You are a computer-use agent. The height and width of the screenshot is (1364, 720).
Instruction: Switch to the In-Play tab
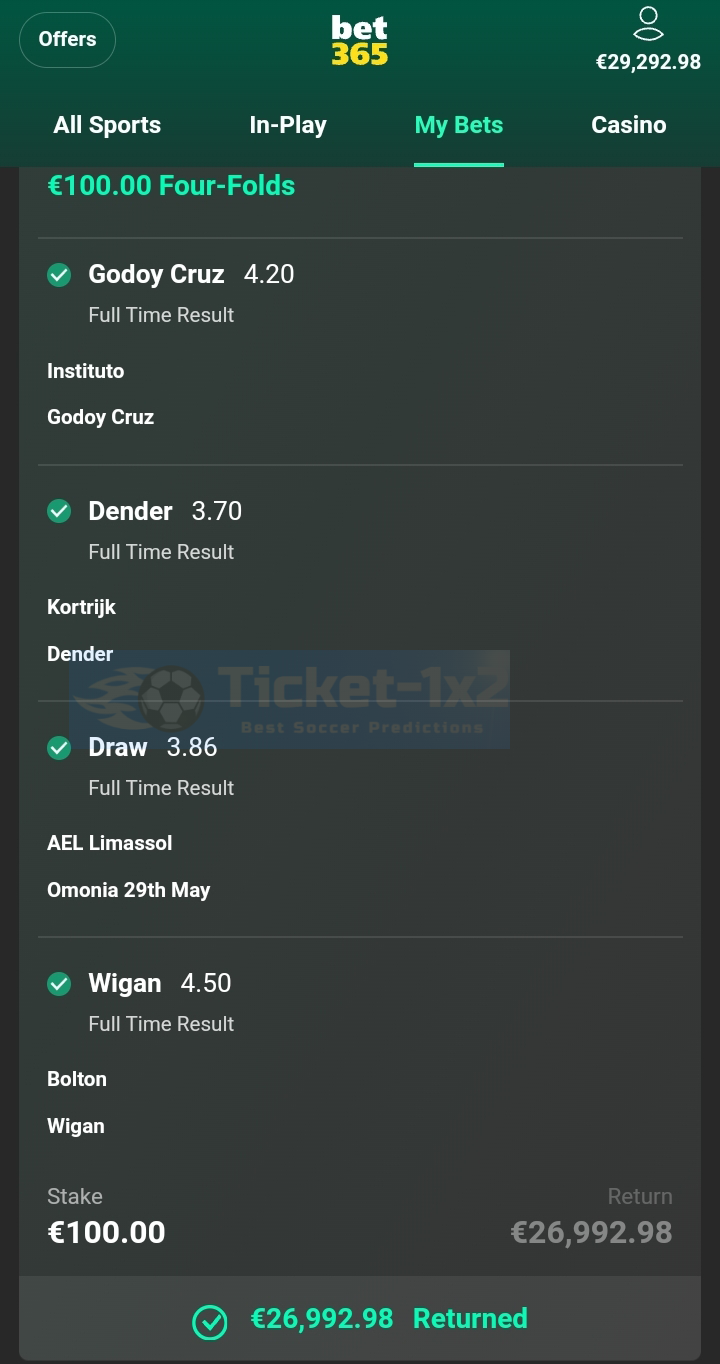288,125
